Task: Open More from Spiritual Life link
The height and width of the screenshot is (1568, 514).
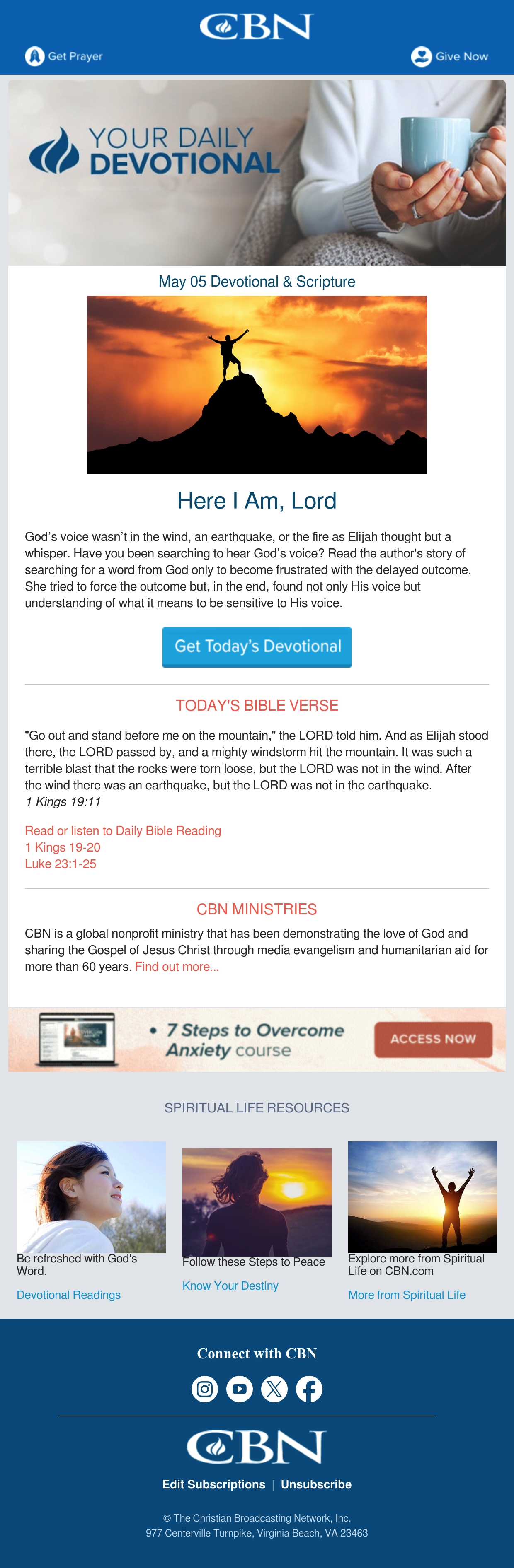Action: (x=407, y=1295)
